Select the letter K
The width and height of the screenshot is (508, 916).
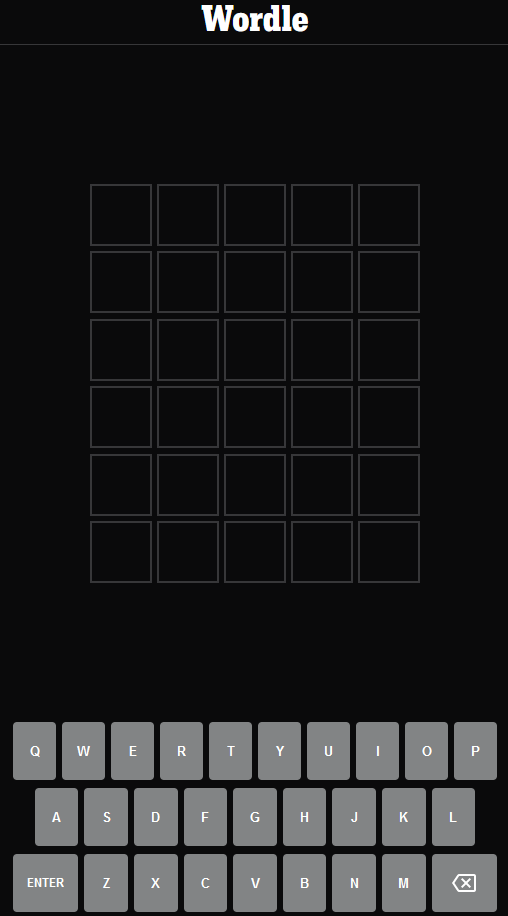[403, 817]
